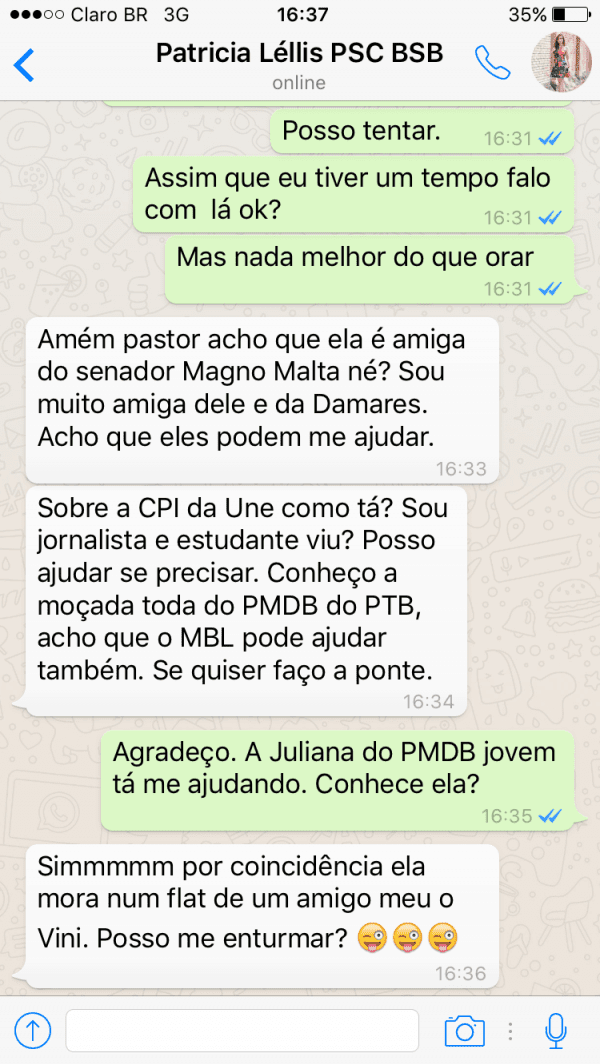Open the camera to send a photo
Viewport: 600px width, 1064px height.
[x=465, y=1031]
